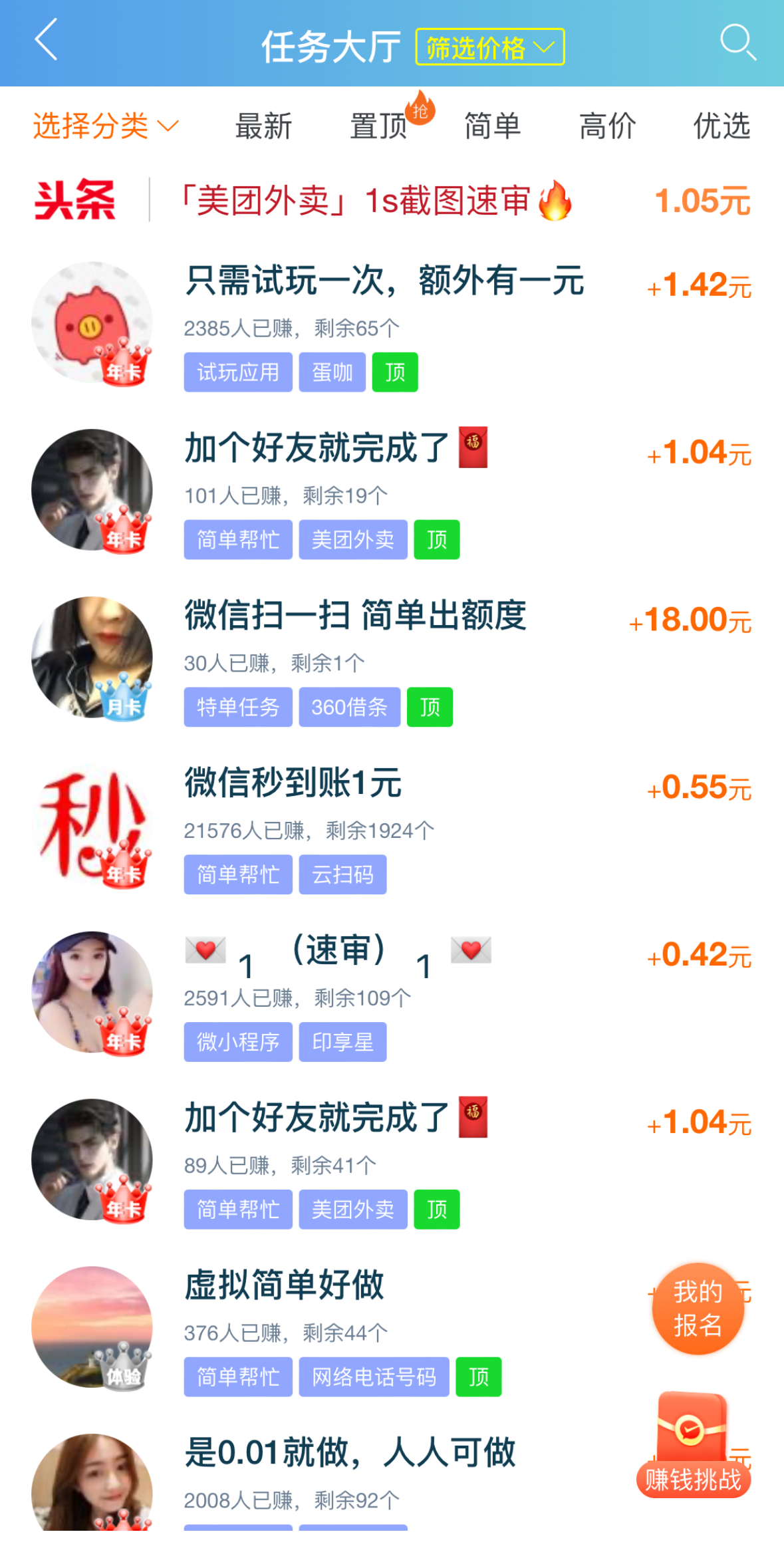This screenshot has width=784, height=1568.
Task: Go back from 任务大厅
Action: (x=47, y=41)
